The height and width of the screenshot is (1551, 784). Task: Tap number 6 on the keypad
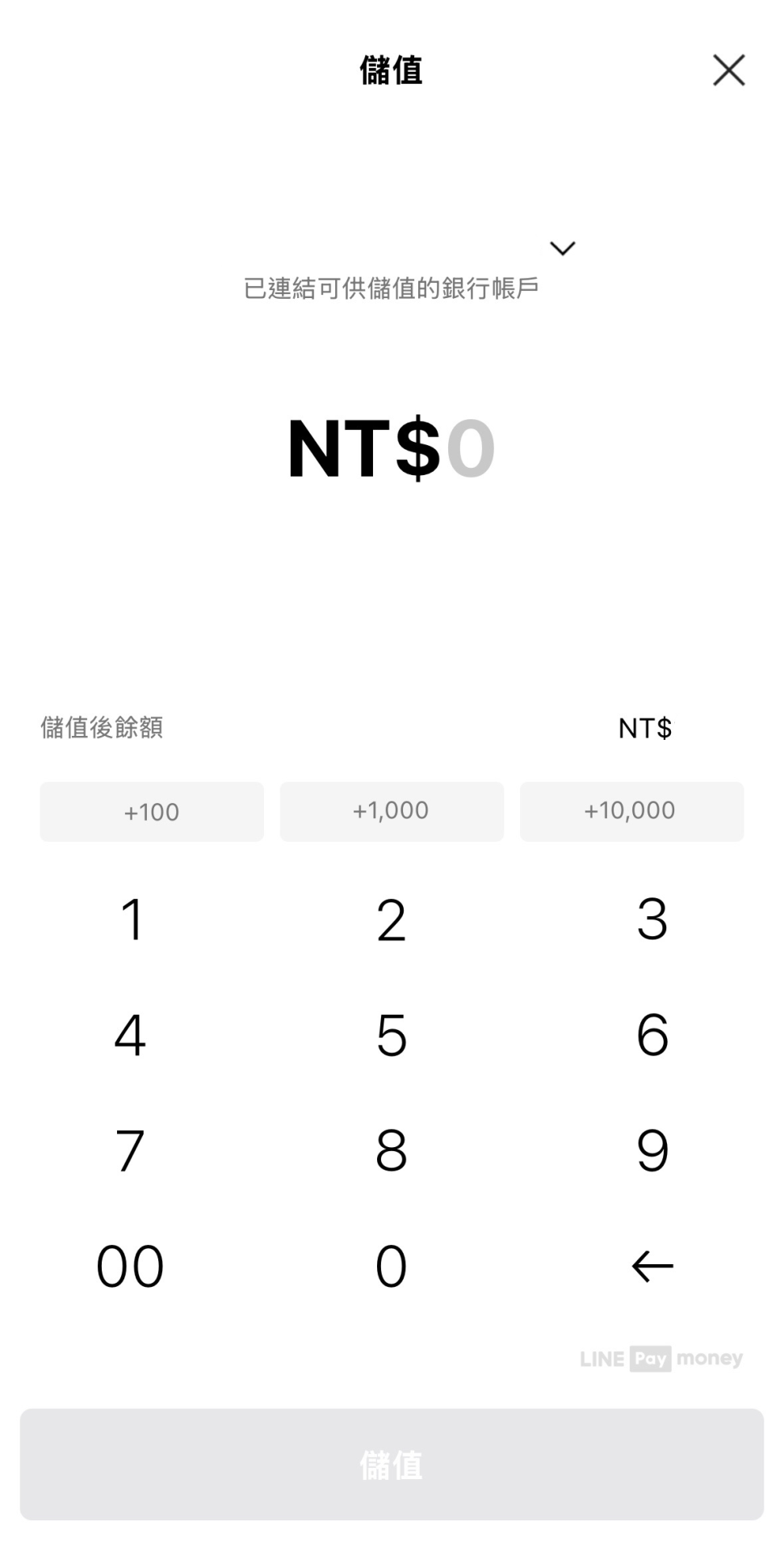tap(652, 1036)
